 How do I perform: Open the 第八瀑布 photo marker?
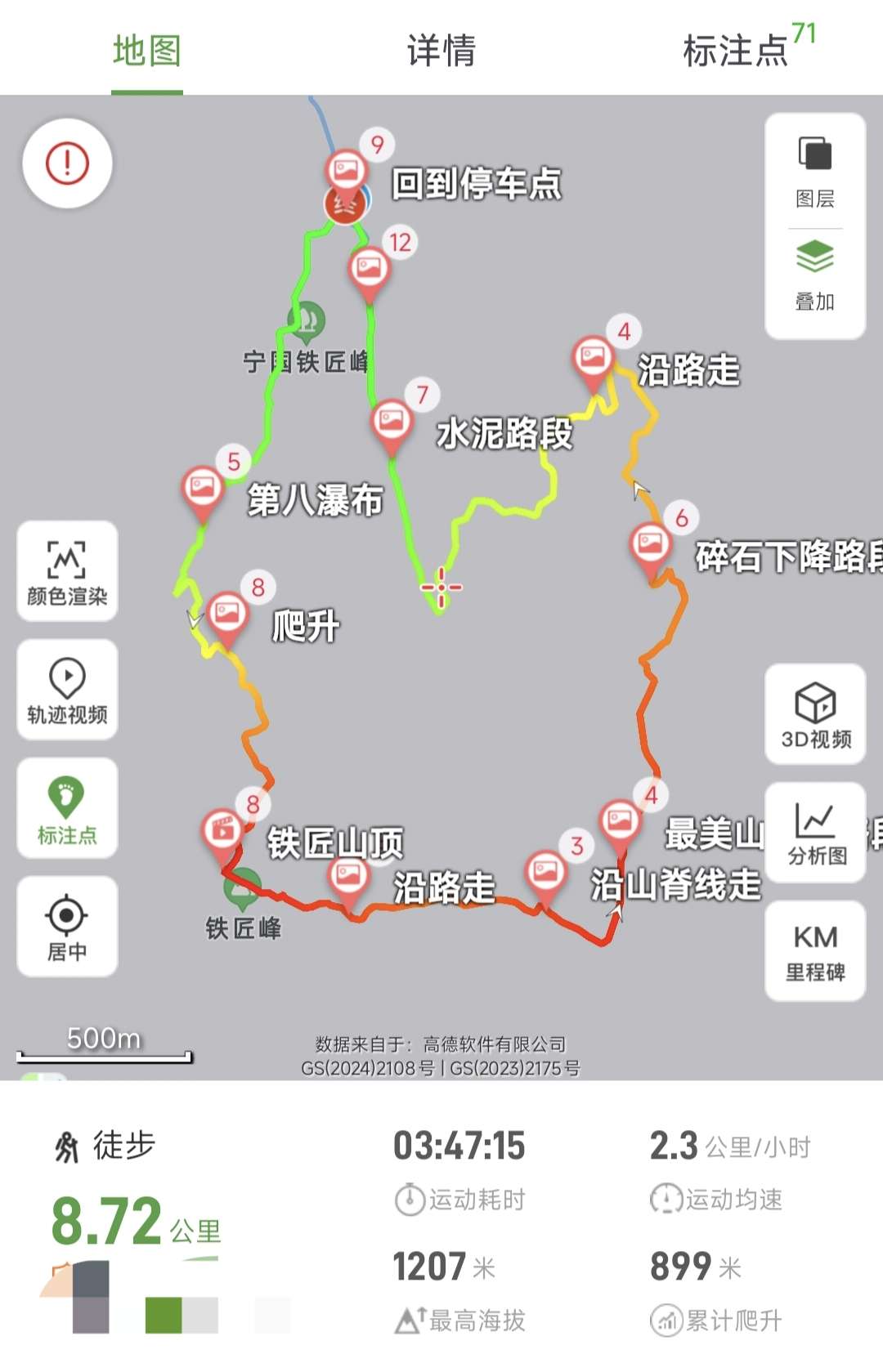click(202, 489)
